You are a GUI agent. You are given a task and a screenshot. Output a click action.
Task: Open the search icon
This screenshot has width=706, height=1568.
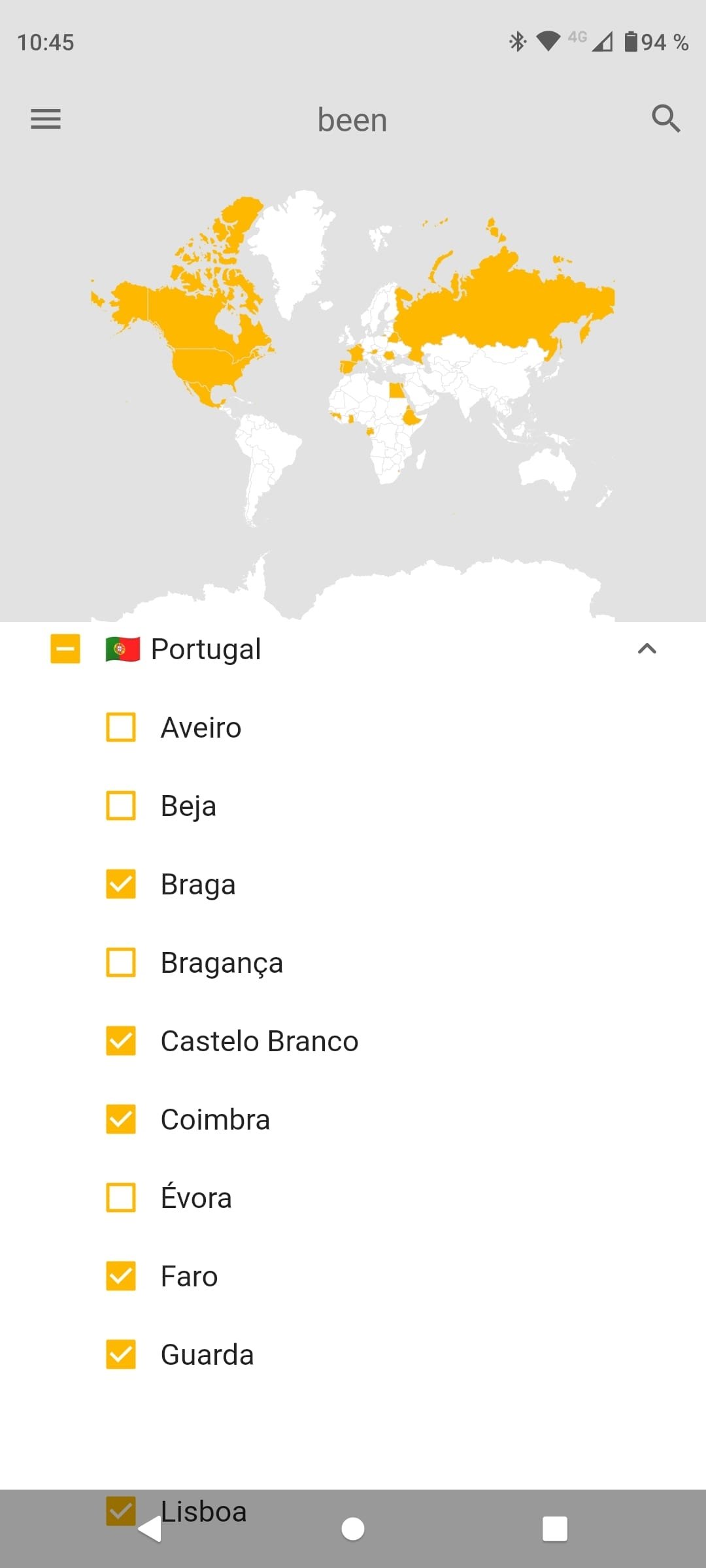pyautogui.click(x=665, y=119)
